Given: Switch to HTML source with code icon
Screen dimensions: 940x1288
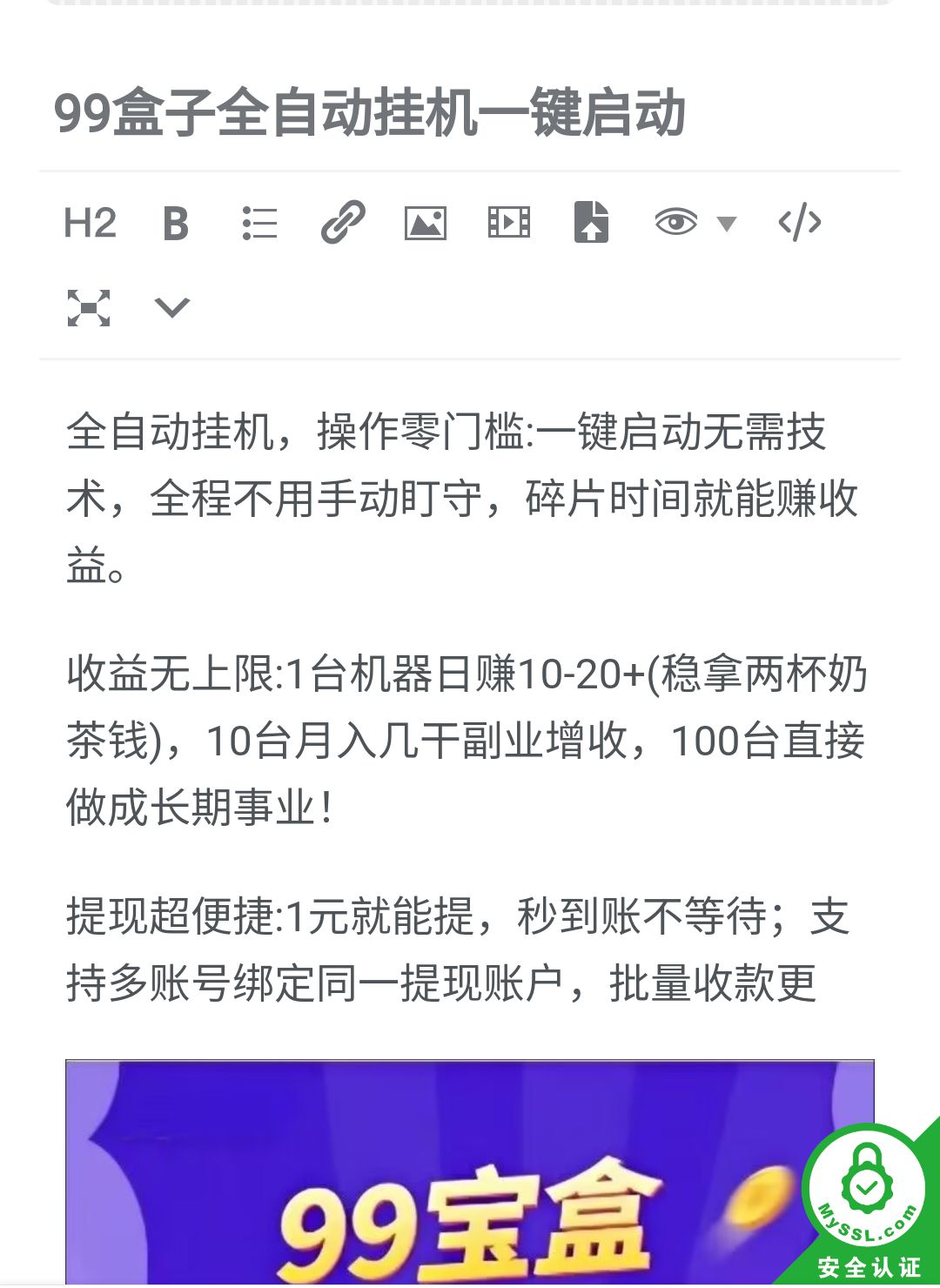Looking at the screenshot, I should tap(802, 223).
